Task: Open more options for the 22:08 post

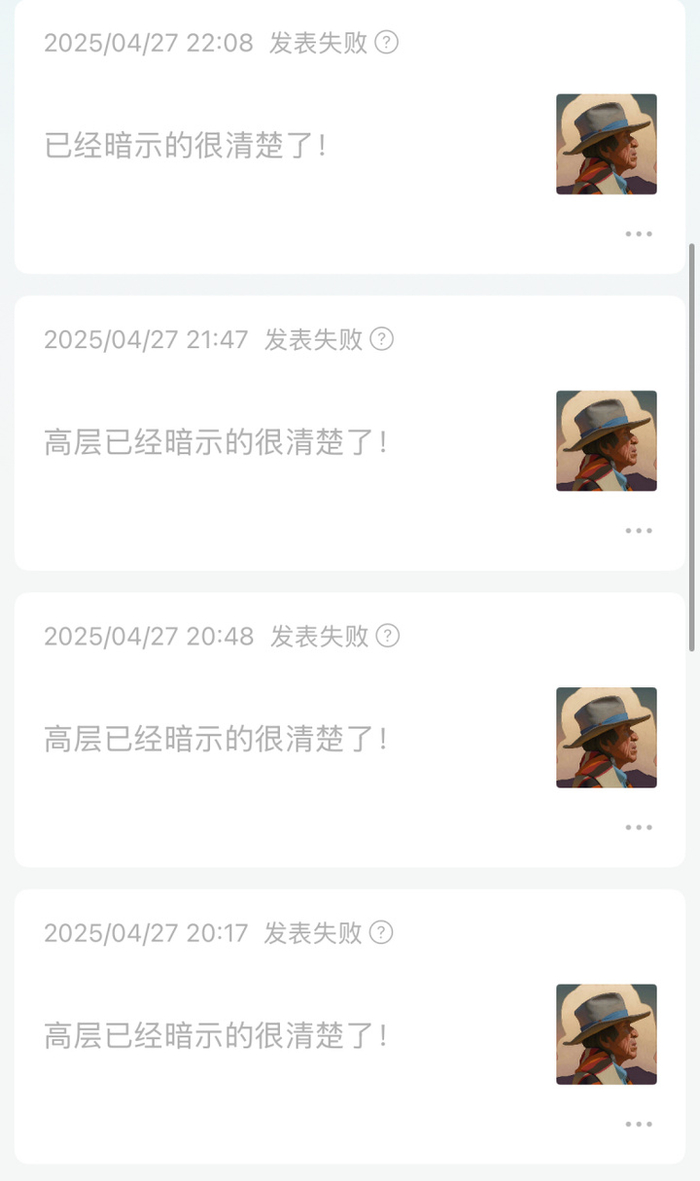Action: tap(638, 234)
